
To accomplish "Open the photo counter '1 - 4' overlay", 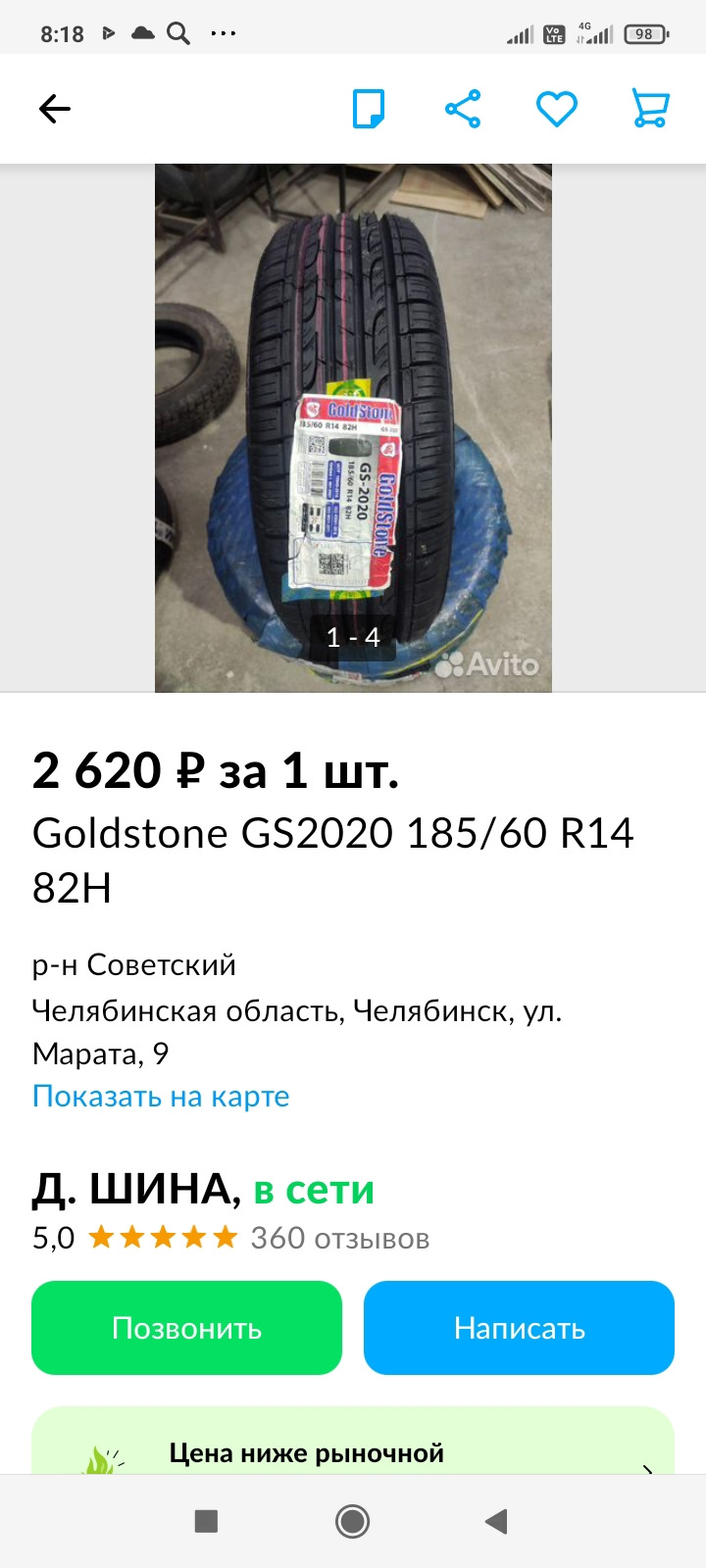I will pos(353,637).
